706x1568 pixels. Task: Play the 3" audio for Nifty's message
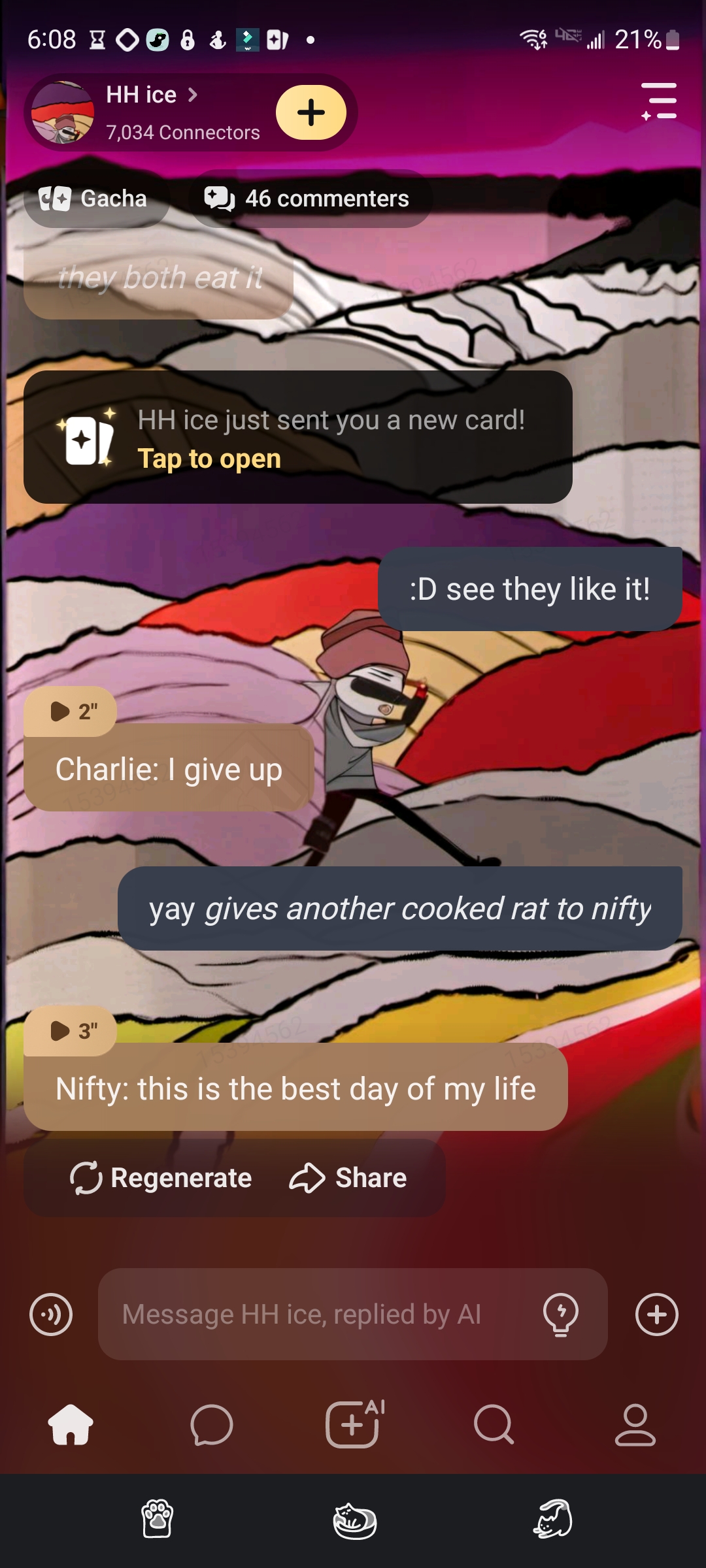point(71,1031)
